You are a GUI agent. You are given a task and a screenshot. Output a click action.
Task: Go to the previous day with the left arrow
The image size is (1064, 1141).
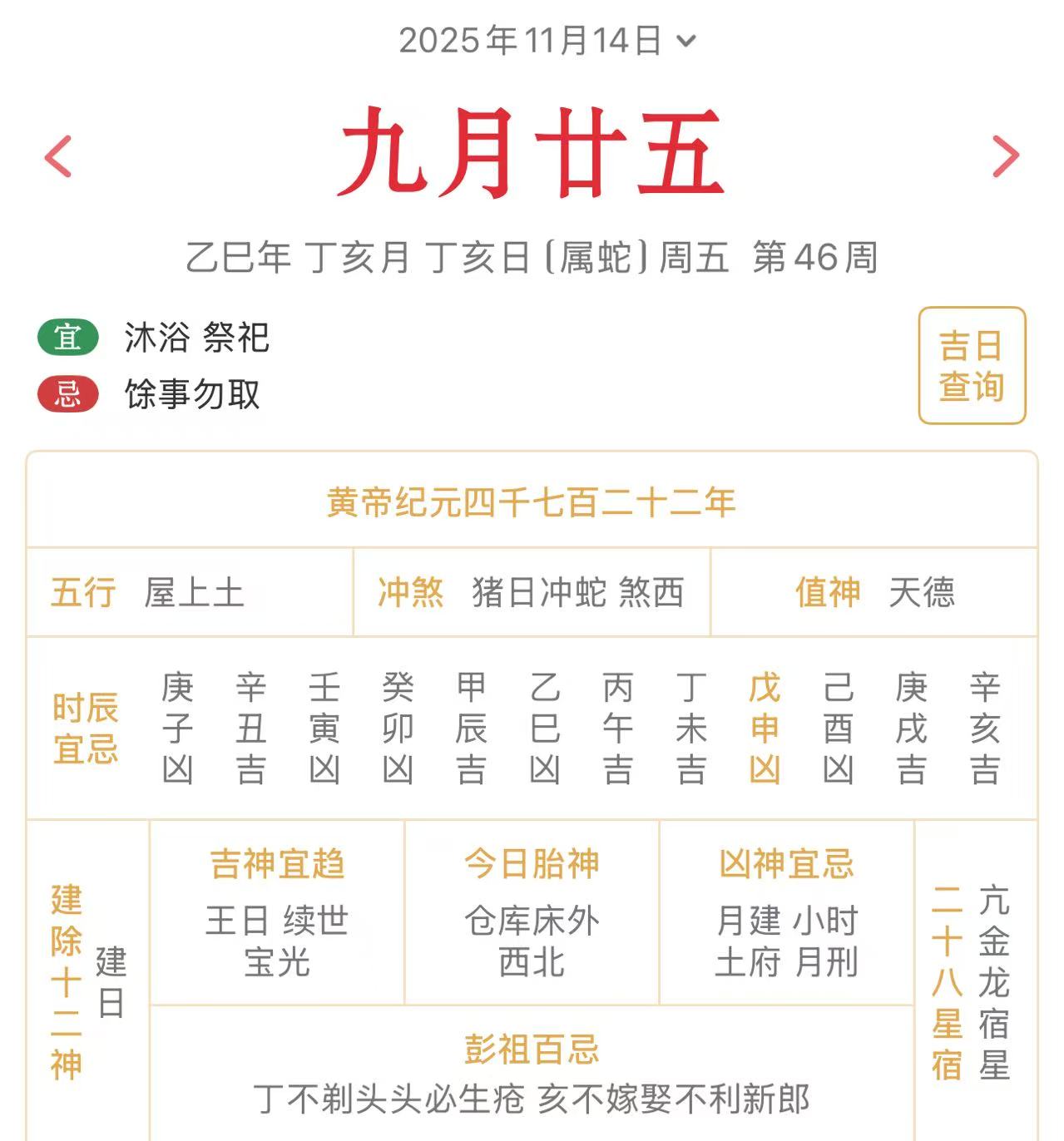point(58,156)
